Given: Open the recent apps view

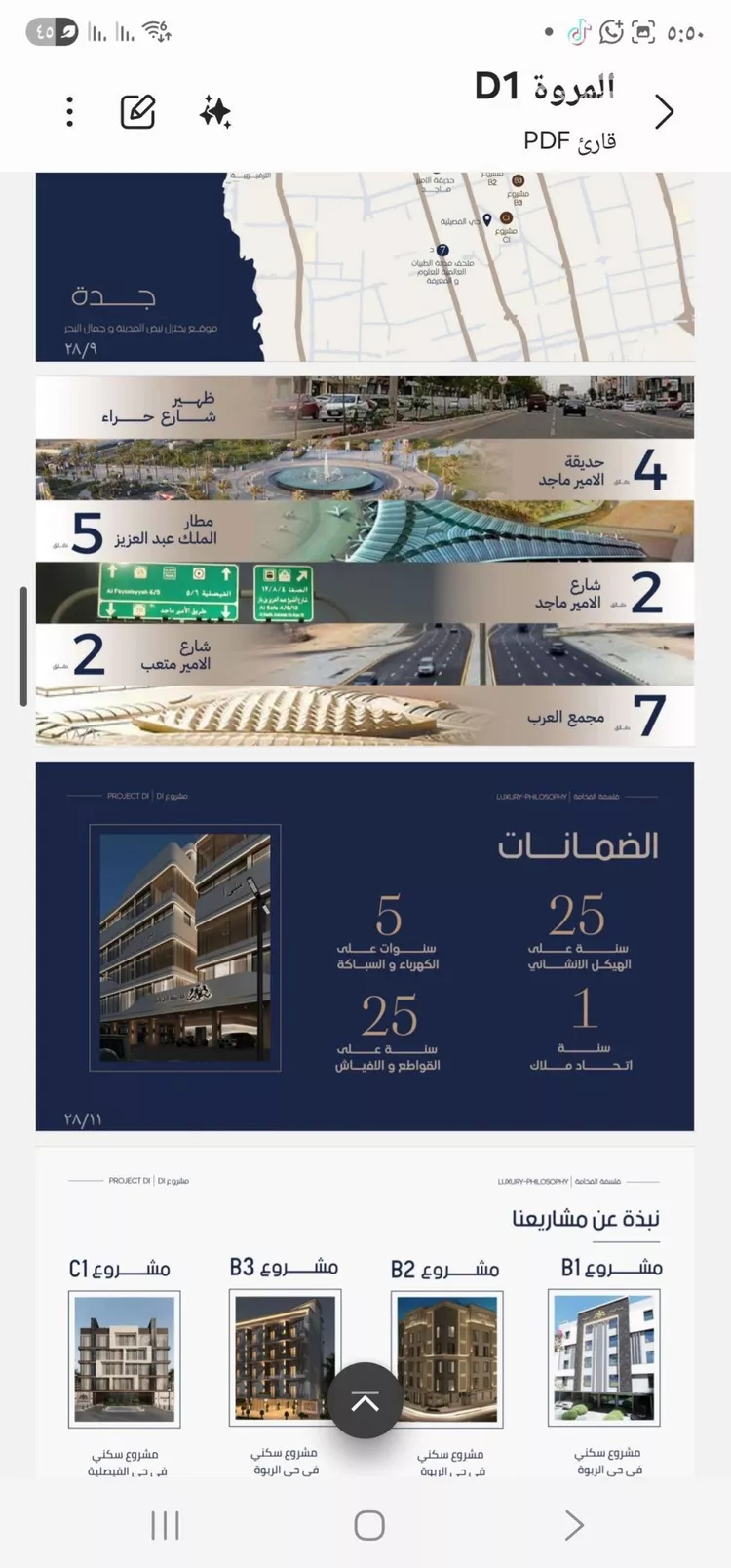Looking at the screenshot, I should tap(165, 1525).
